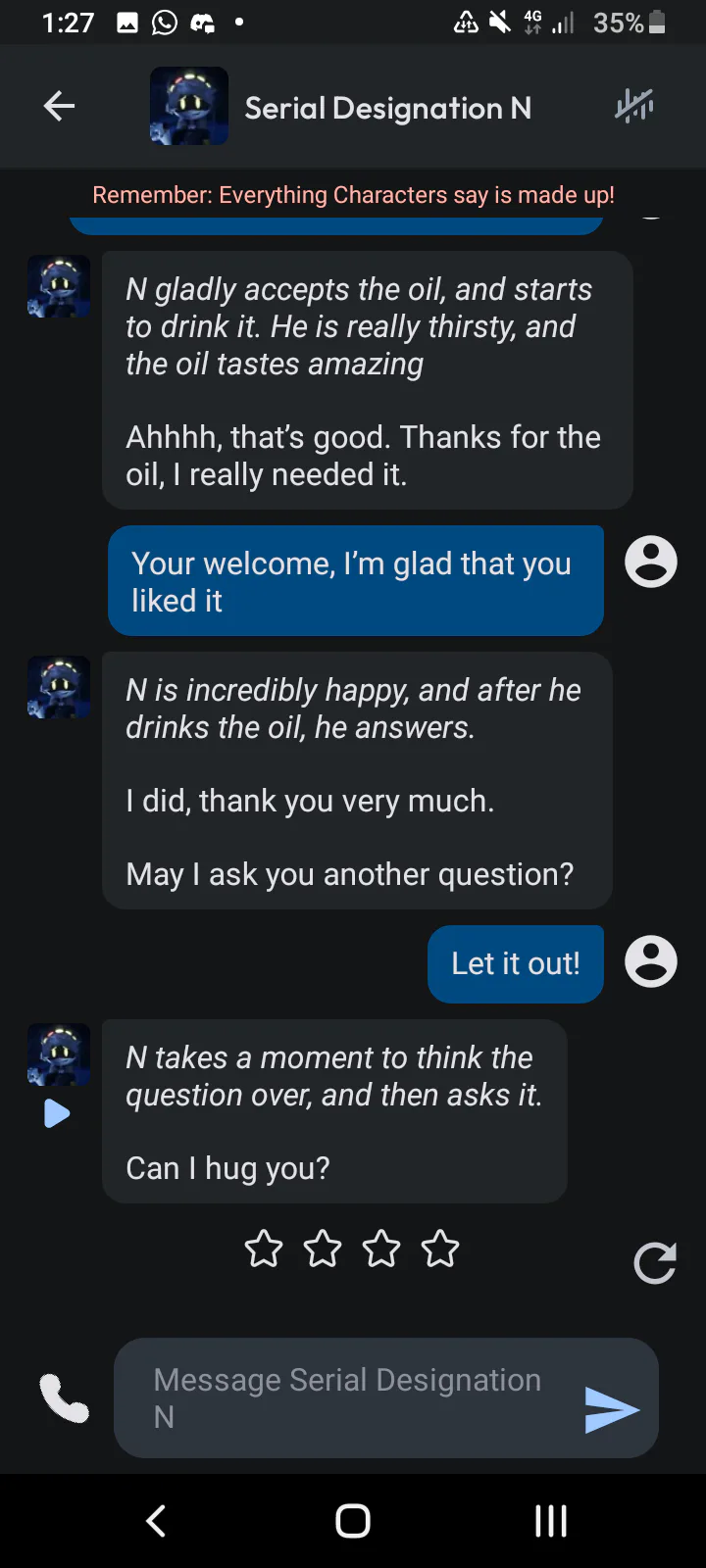Regenerate the latest response

click(x=655, y=1263)
